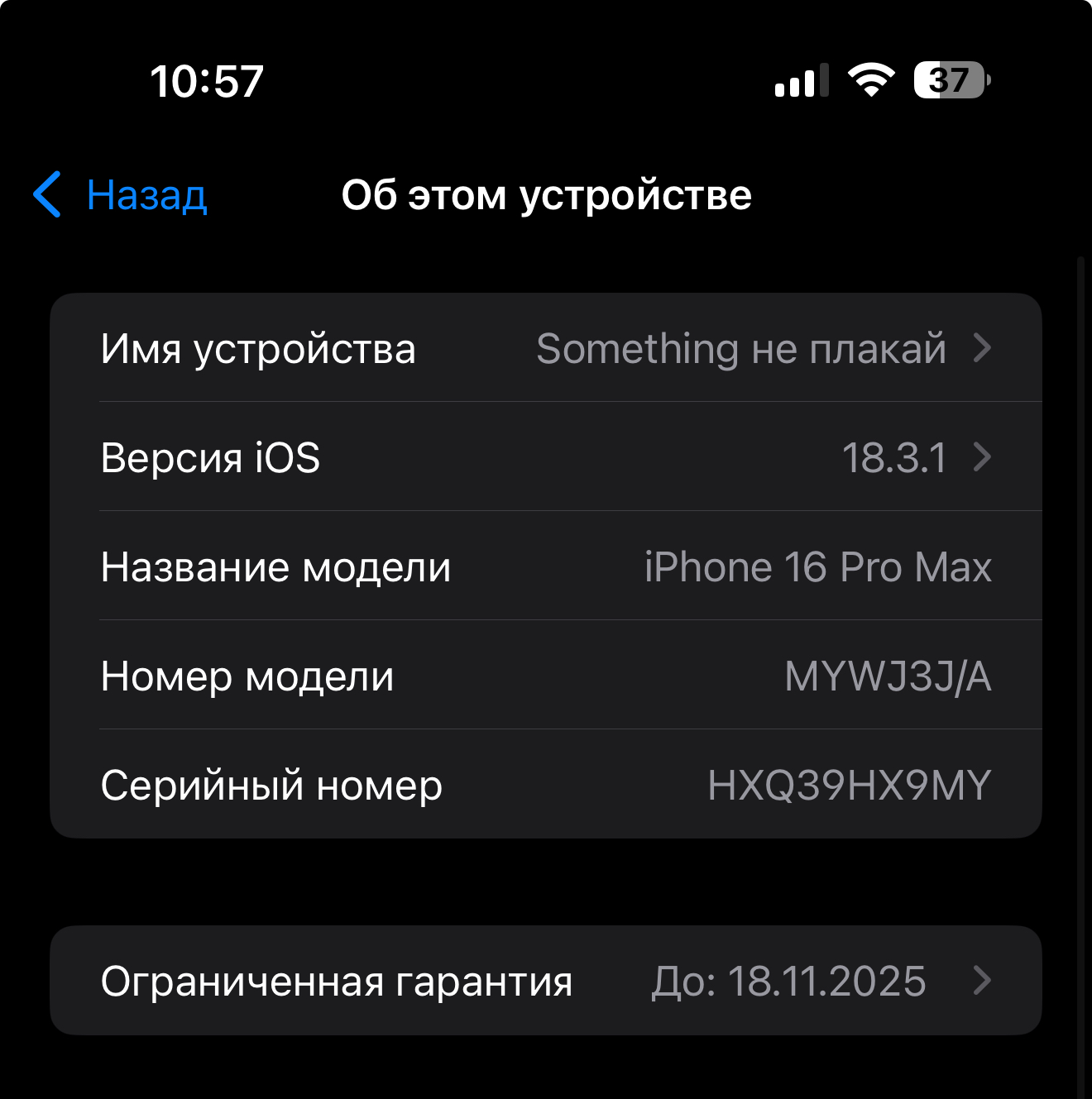Open the Имя устройства row

[x=544, y=348]
